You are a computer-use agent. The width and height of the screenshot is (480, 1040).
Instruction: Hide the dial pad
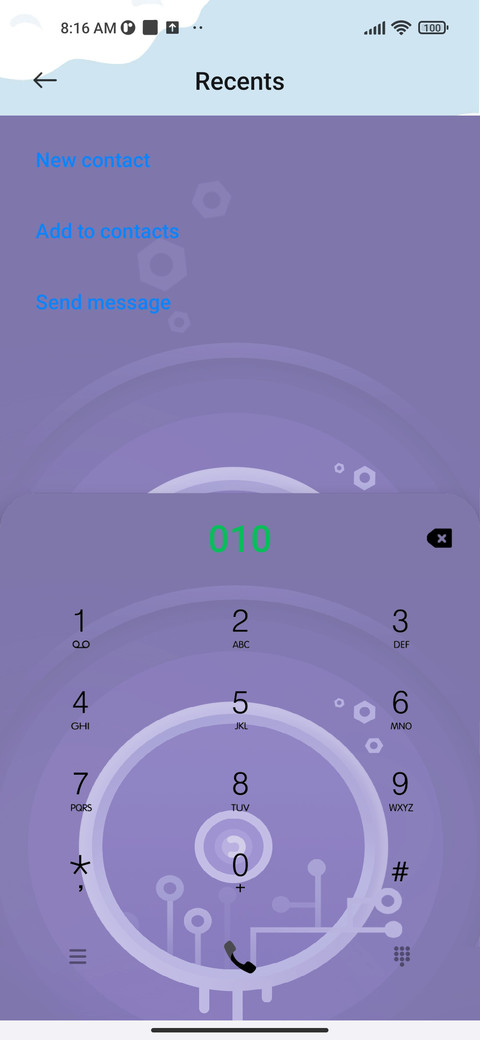click(402, 956)
